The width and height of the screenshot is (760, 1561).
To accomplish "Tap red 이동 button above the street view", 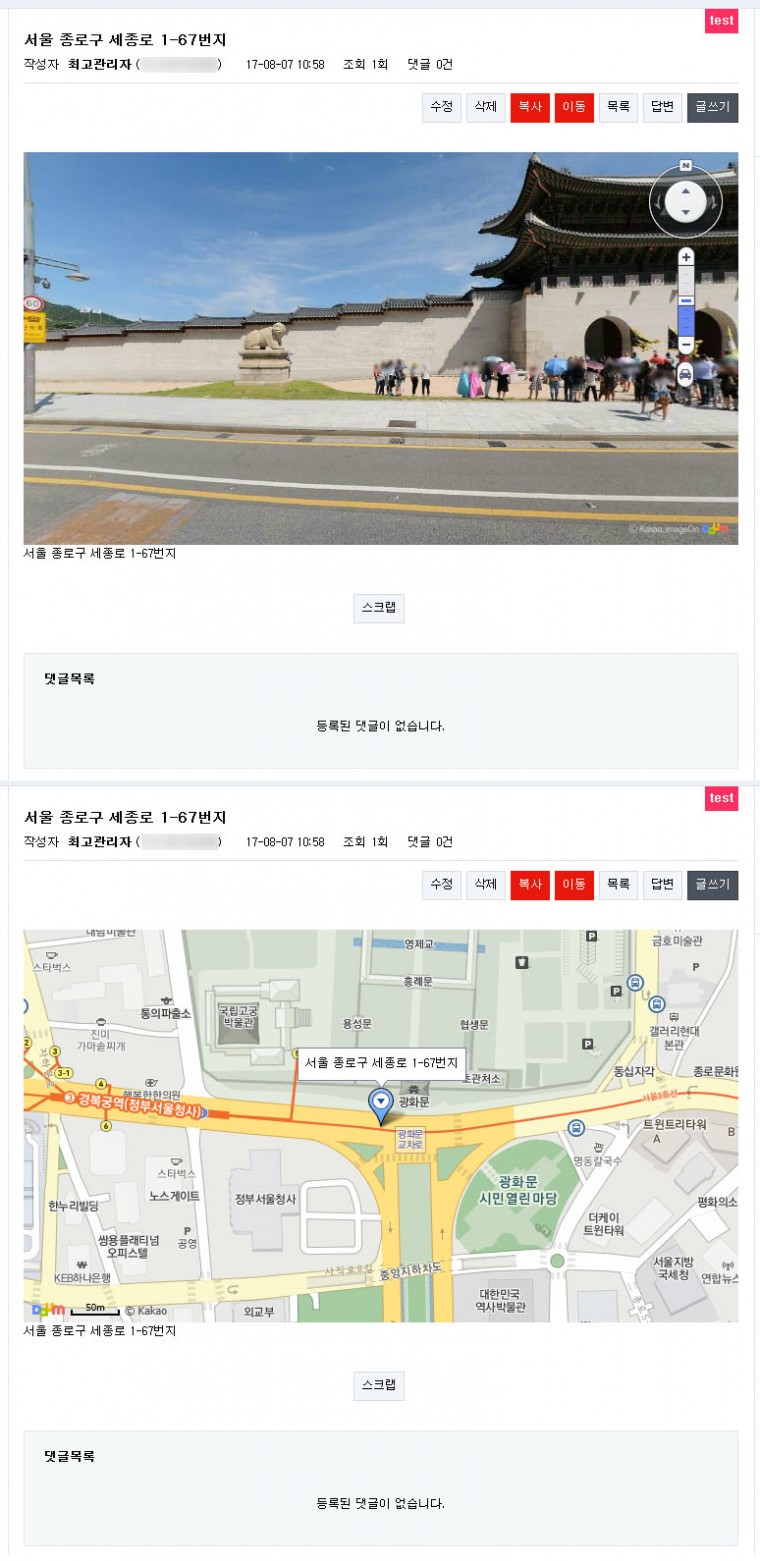I will (574, 107).
